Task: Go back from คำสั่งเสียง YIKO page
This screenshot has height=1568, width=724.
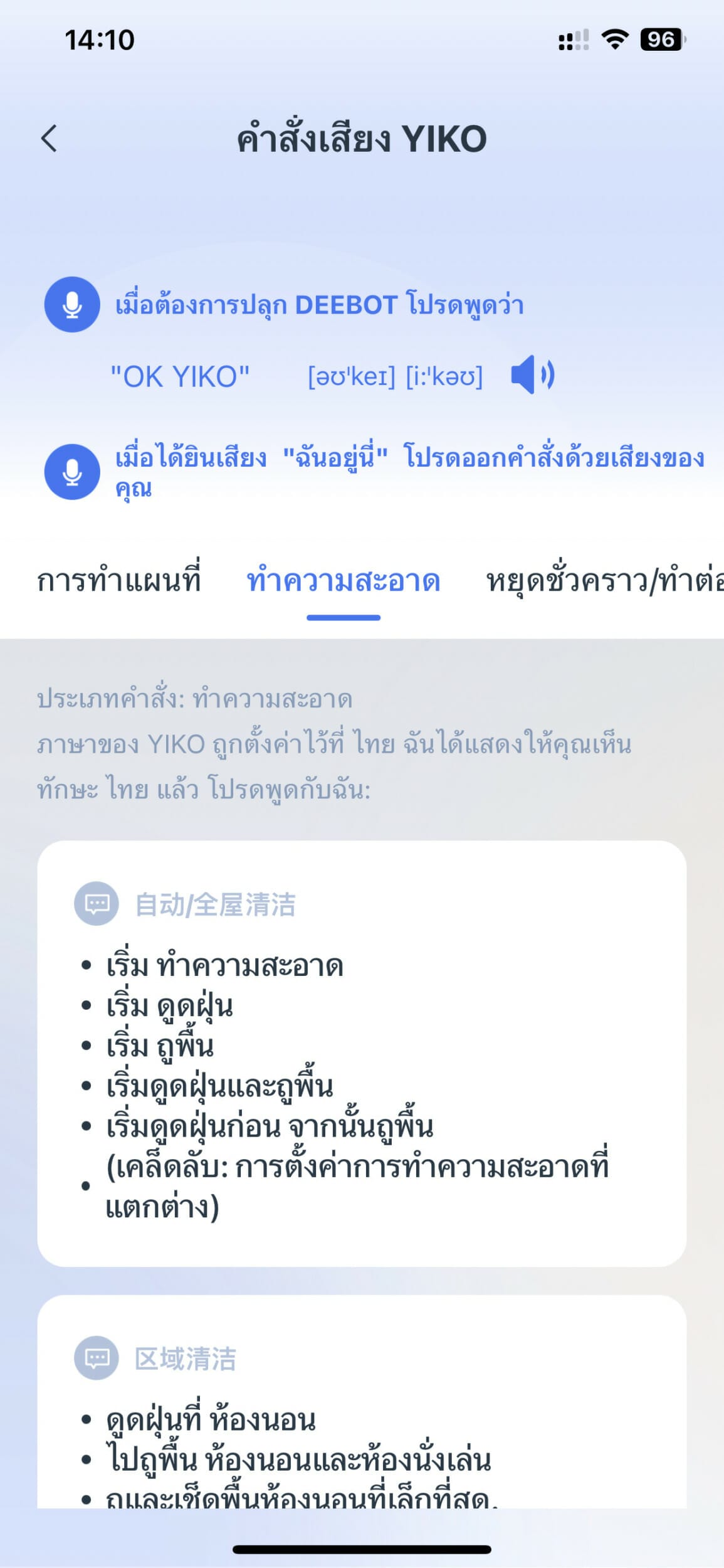Action: pyautogui.click(x=50, y=139)
